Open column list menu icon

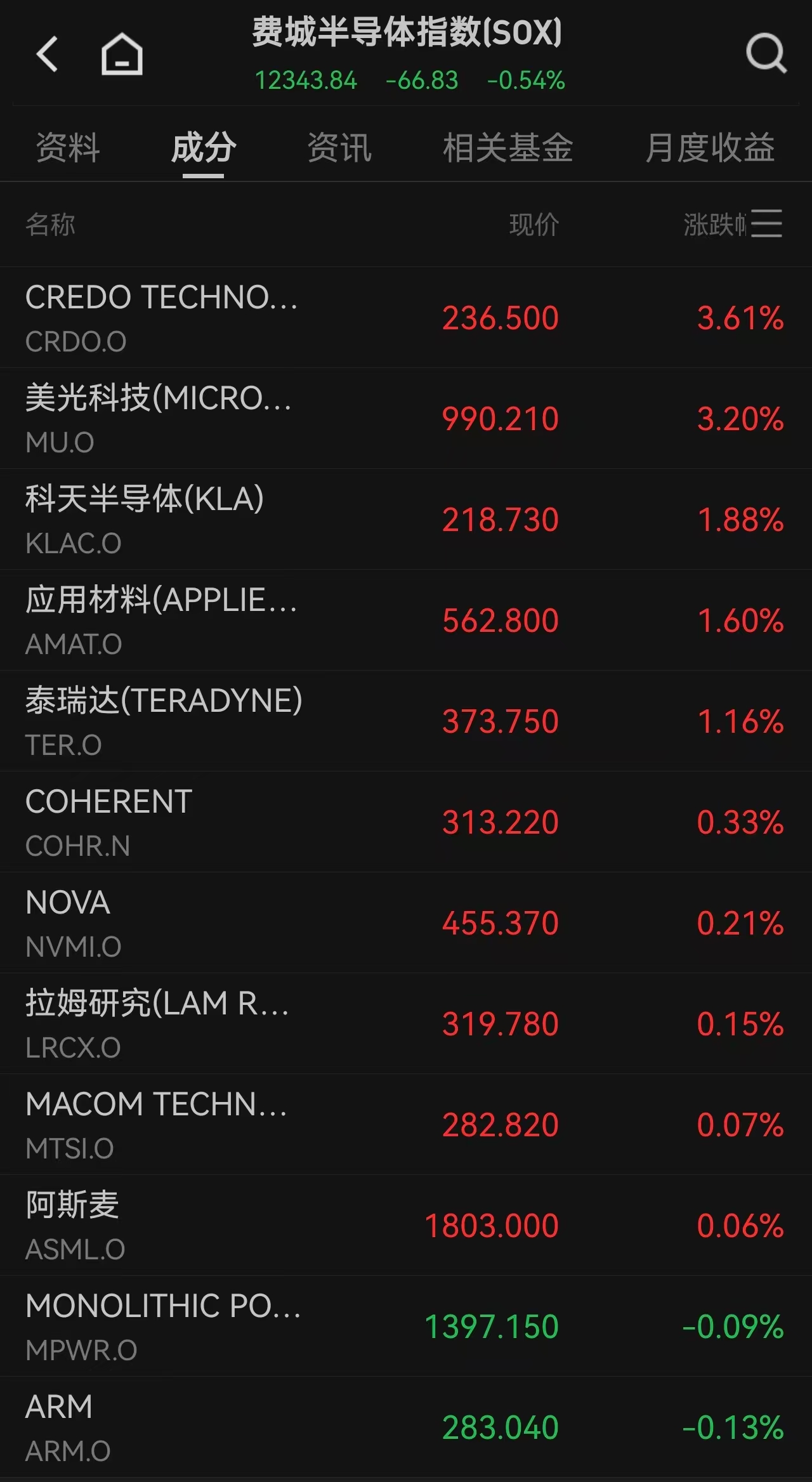coord(766,224)
